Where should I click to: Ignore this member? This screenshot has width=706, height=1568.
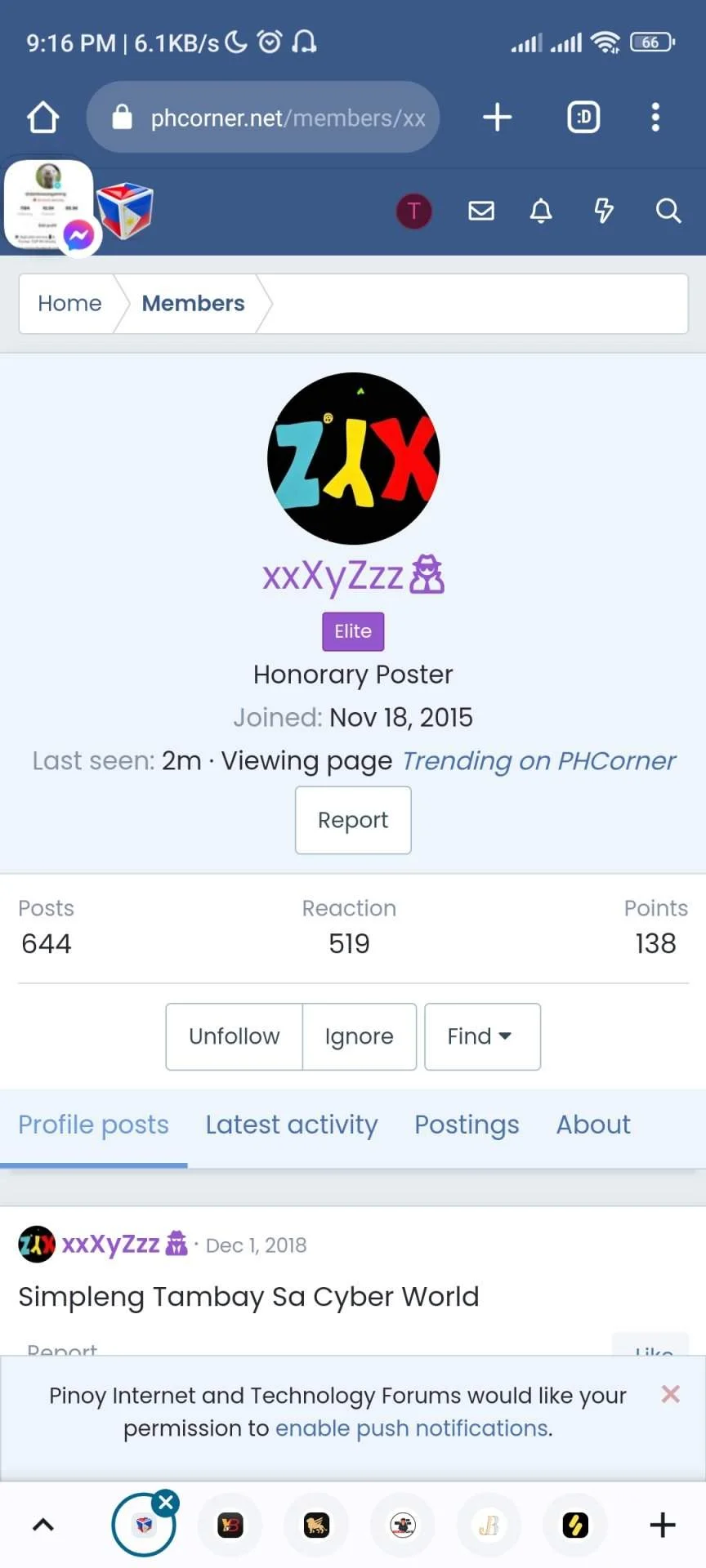[x=360, y=1036]
